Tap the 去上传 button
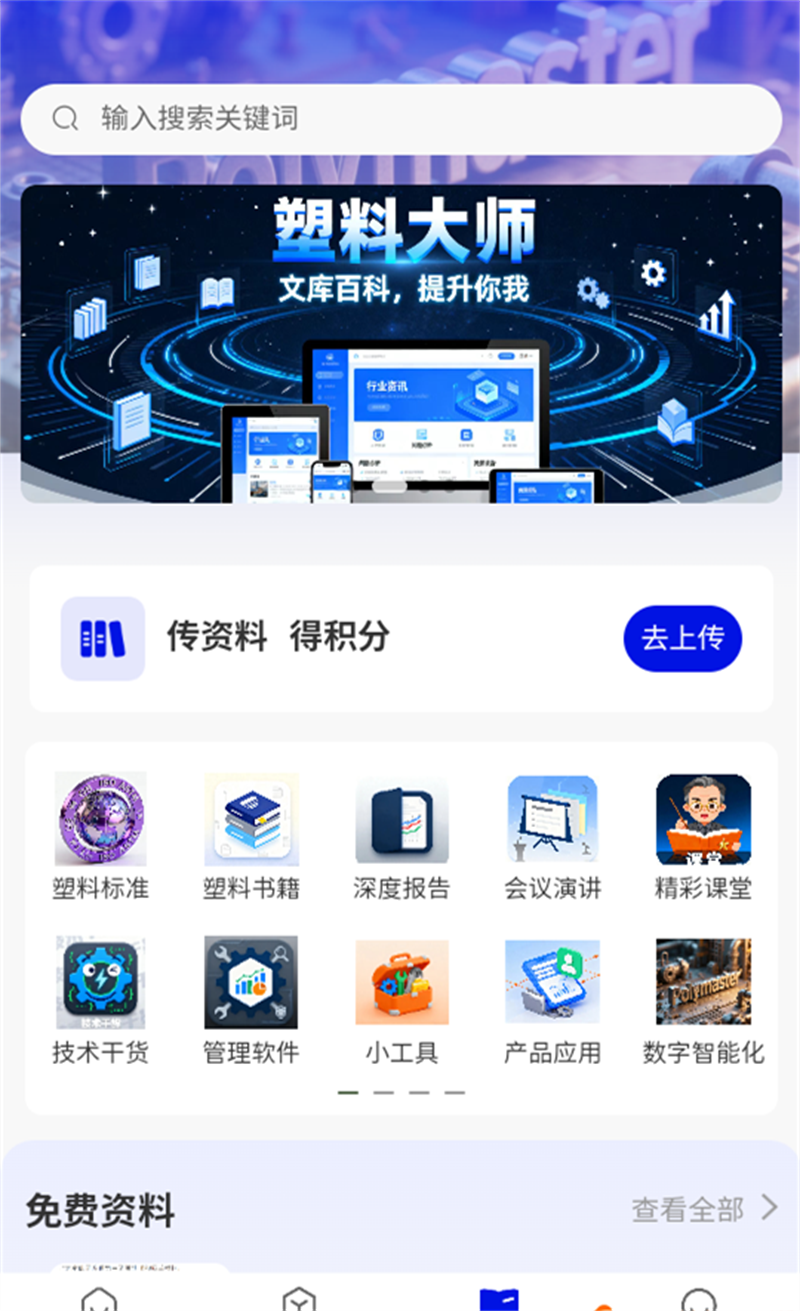800x1311 pixels. click(682, 638)
